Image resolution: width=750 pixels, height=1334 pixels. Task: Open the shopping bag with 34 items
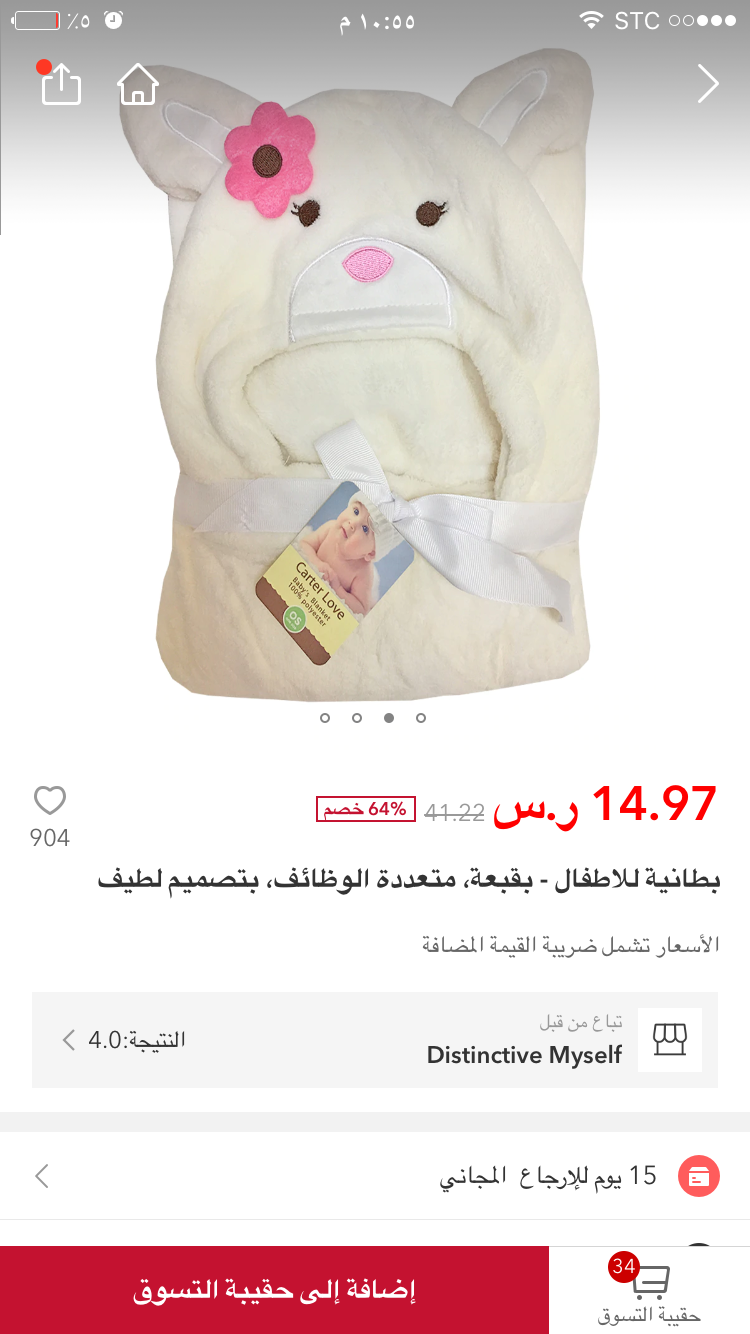(x=650, y=1290)
